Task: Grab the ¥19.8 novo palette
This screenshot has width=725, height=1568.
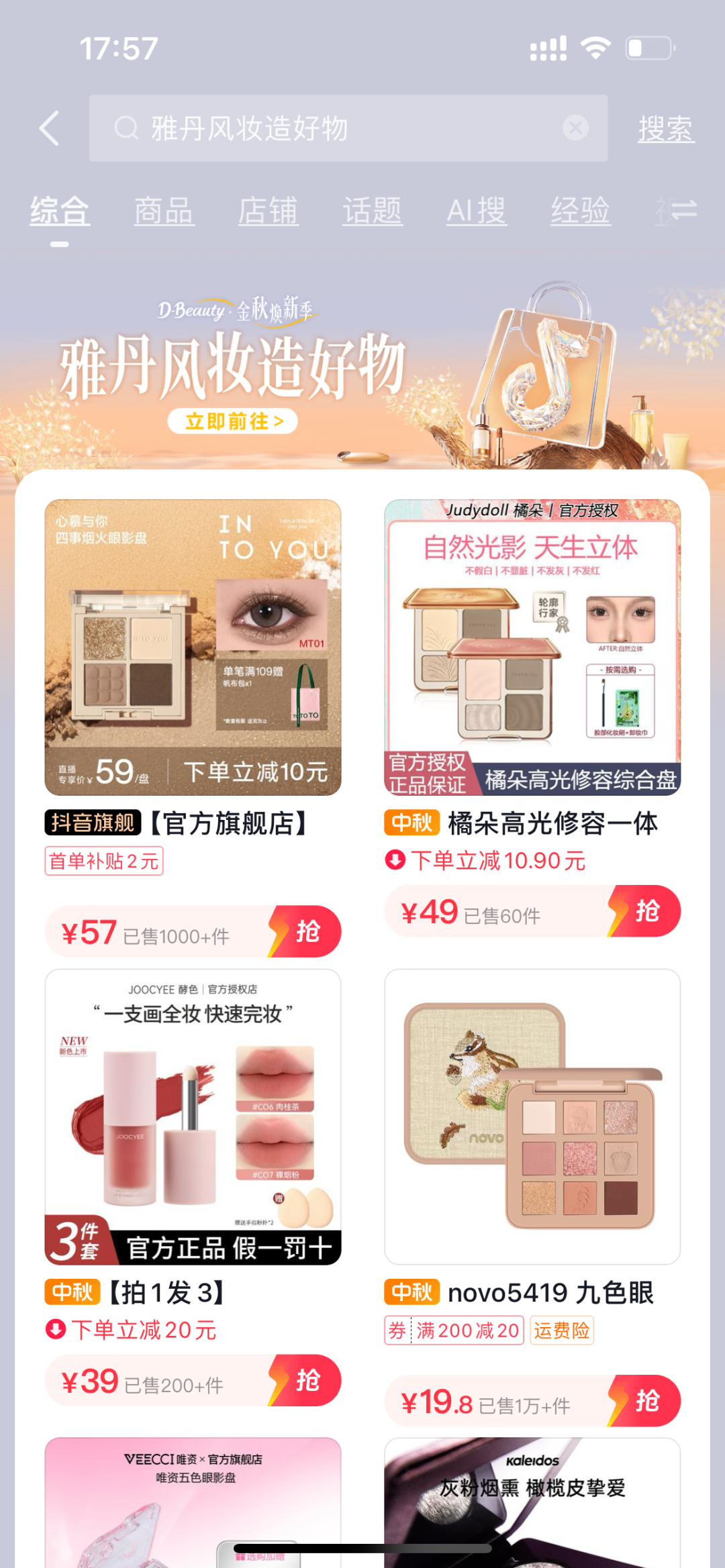Action: click(645, 1401)
